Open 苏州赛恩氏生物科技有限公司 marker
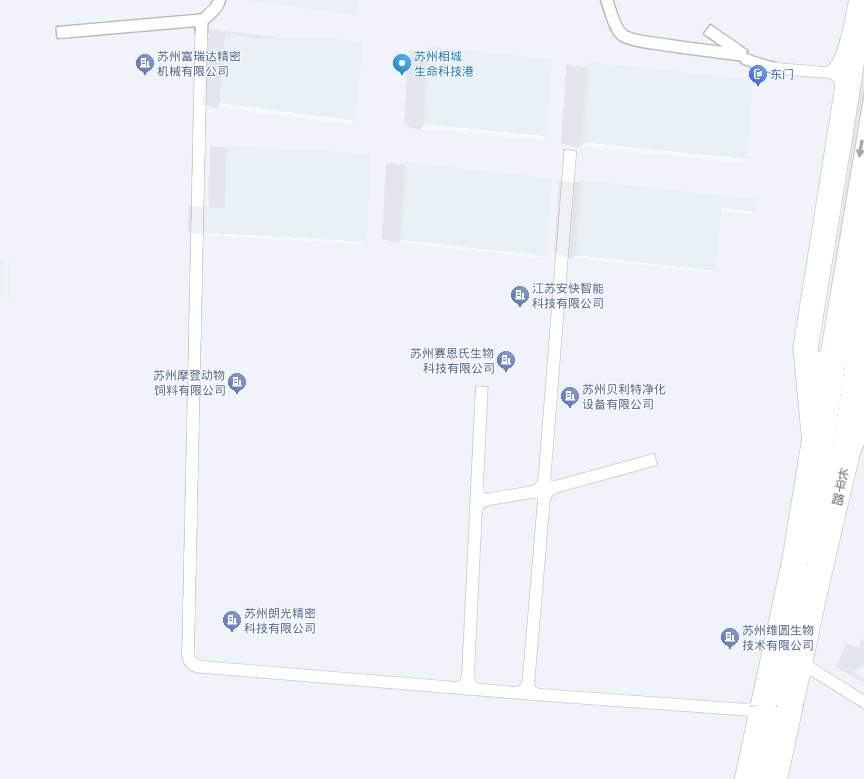864x779 pixels. [x=506, y=360]
